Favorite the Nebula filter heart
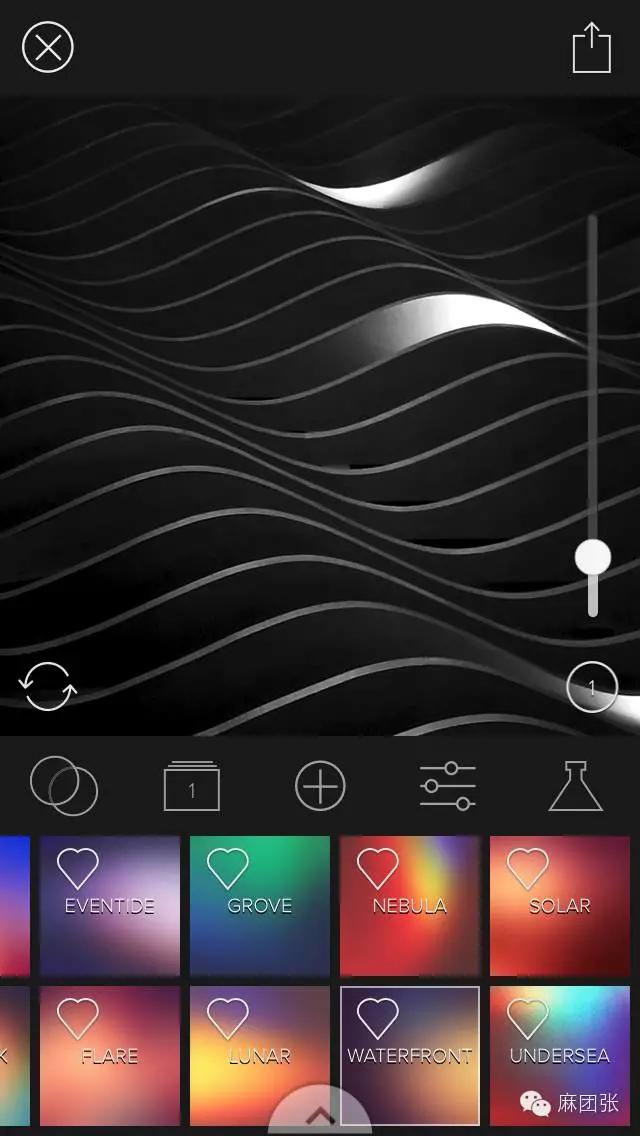 [x=377, y=868]
